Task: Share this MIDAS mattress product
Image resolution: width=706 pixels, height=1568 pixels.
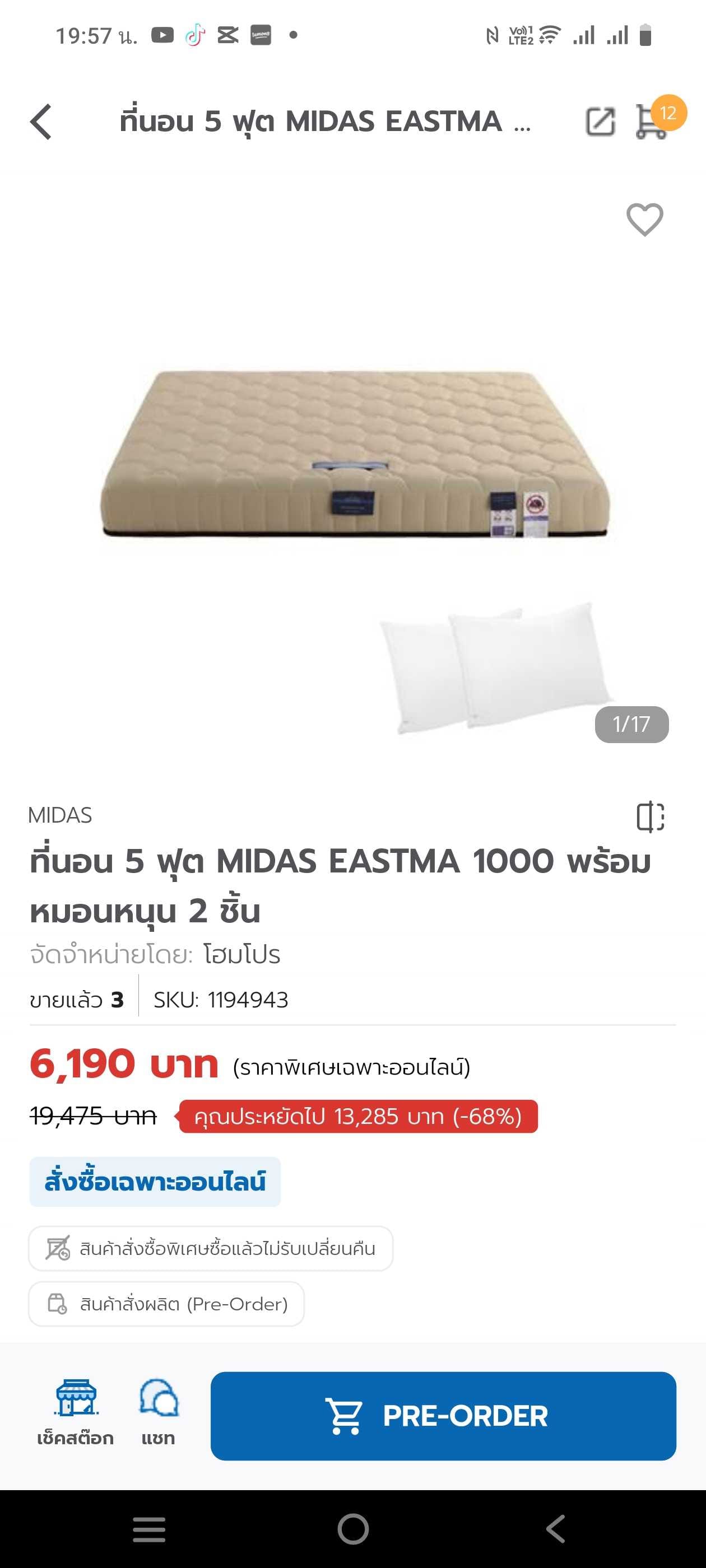Action: point(600,121)
